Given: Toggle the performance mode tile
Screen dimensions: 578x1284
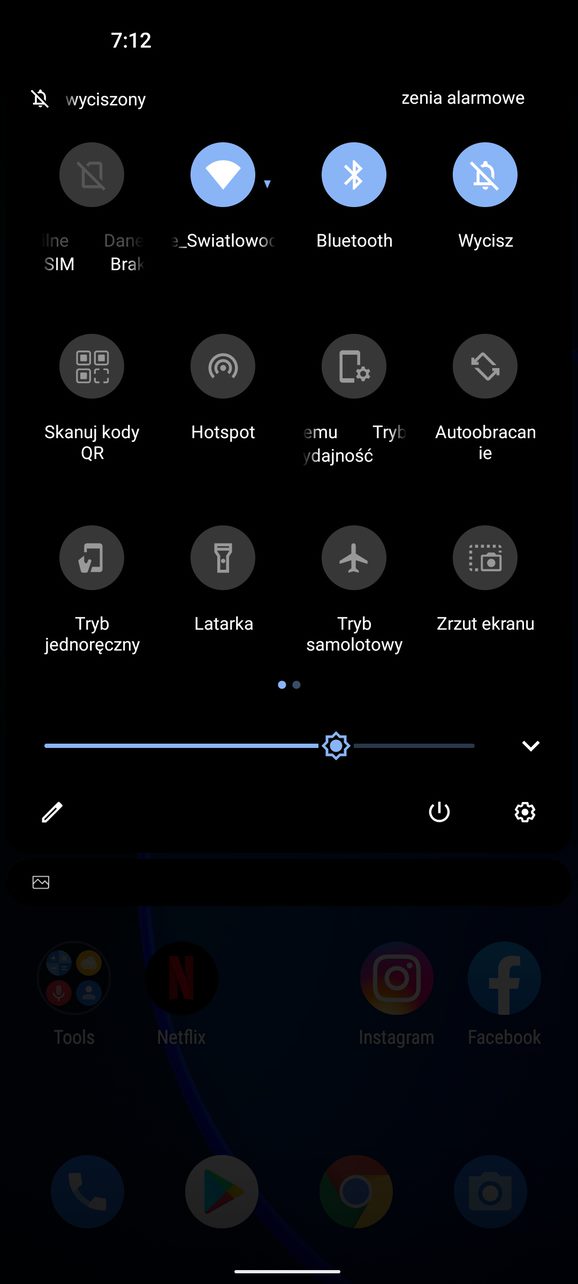Looking at the screenshot, I should 353,367.
